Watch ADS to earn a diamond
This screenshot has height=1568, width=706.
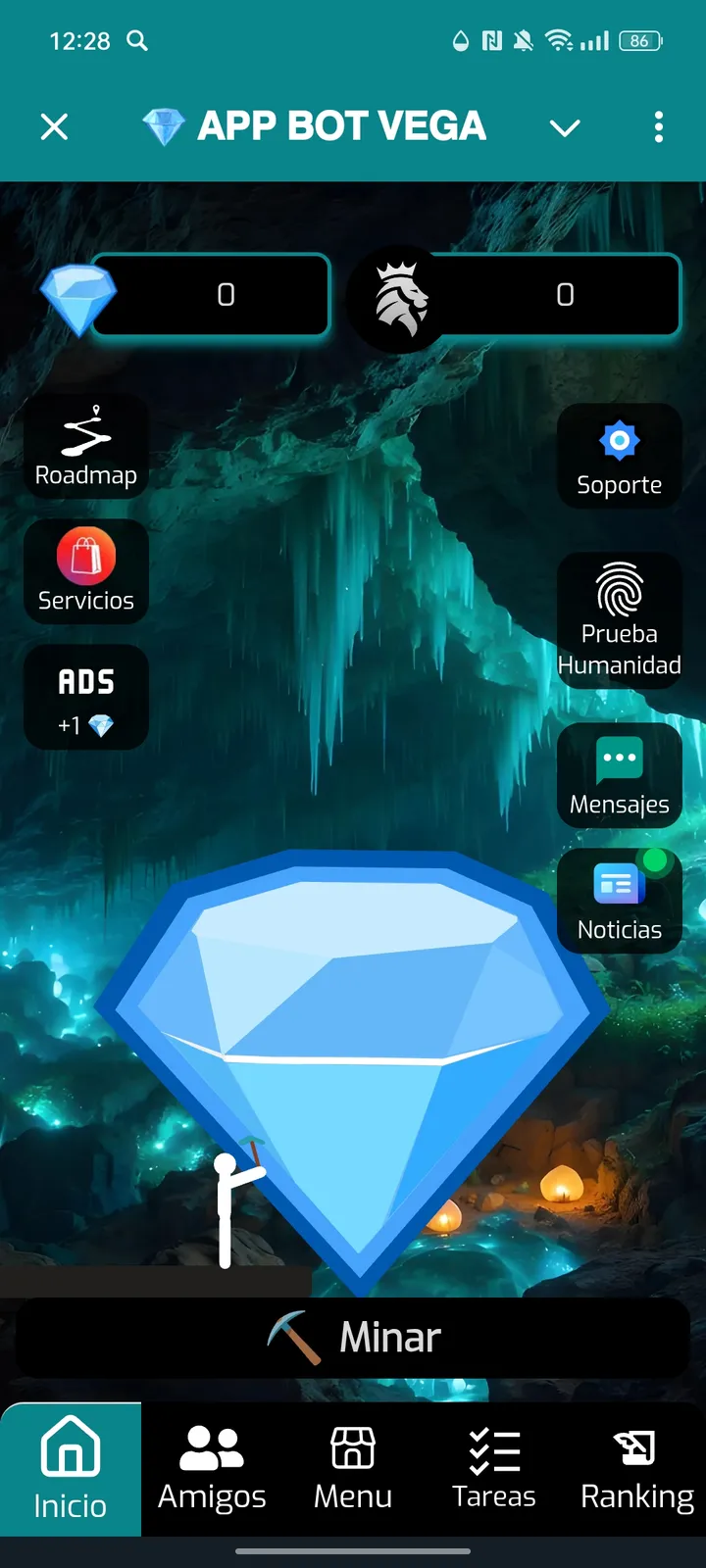[x=86, y=696]
